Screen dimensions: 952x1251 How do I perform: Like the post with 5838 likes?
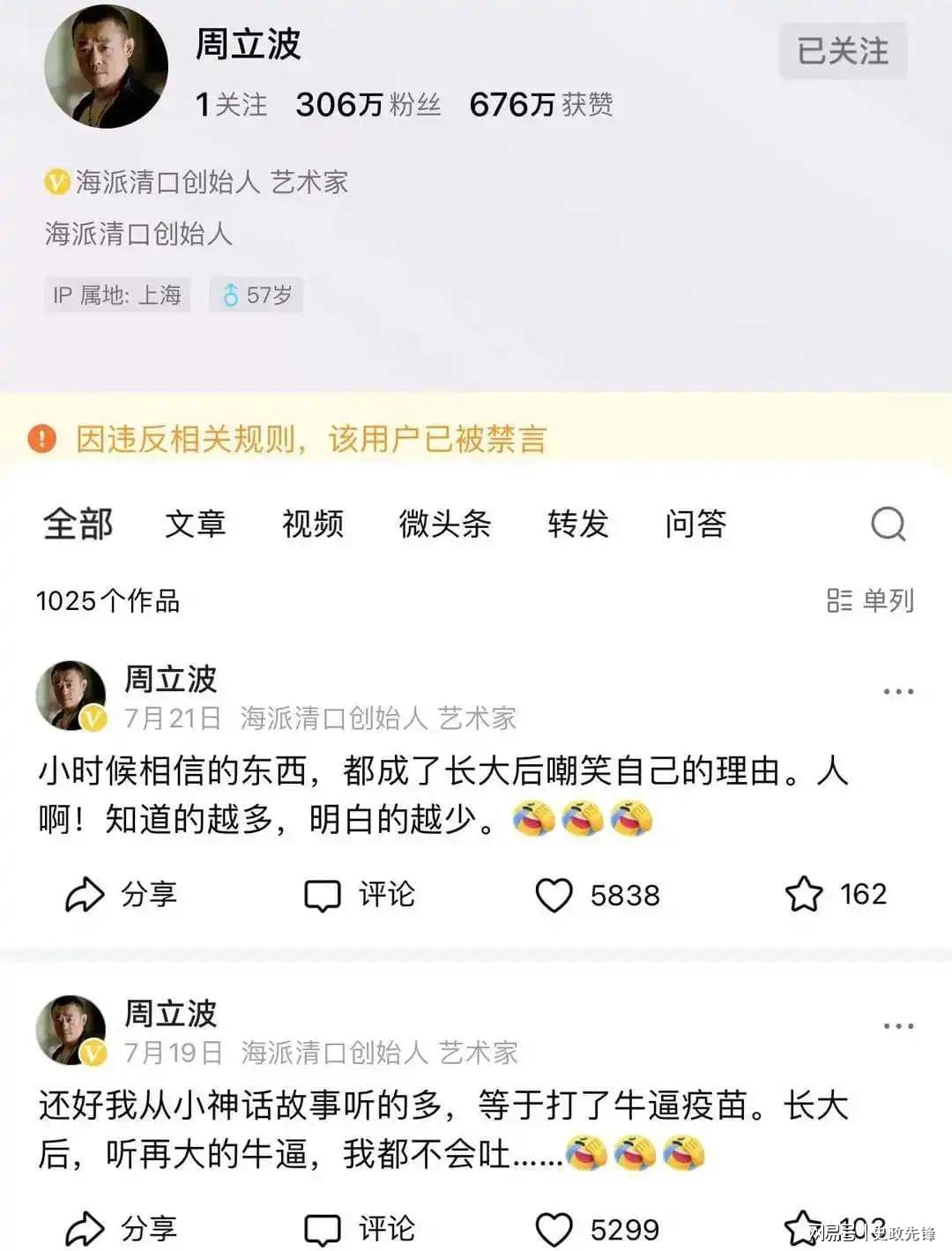click(598, 895)
